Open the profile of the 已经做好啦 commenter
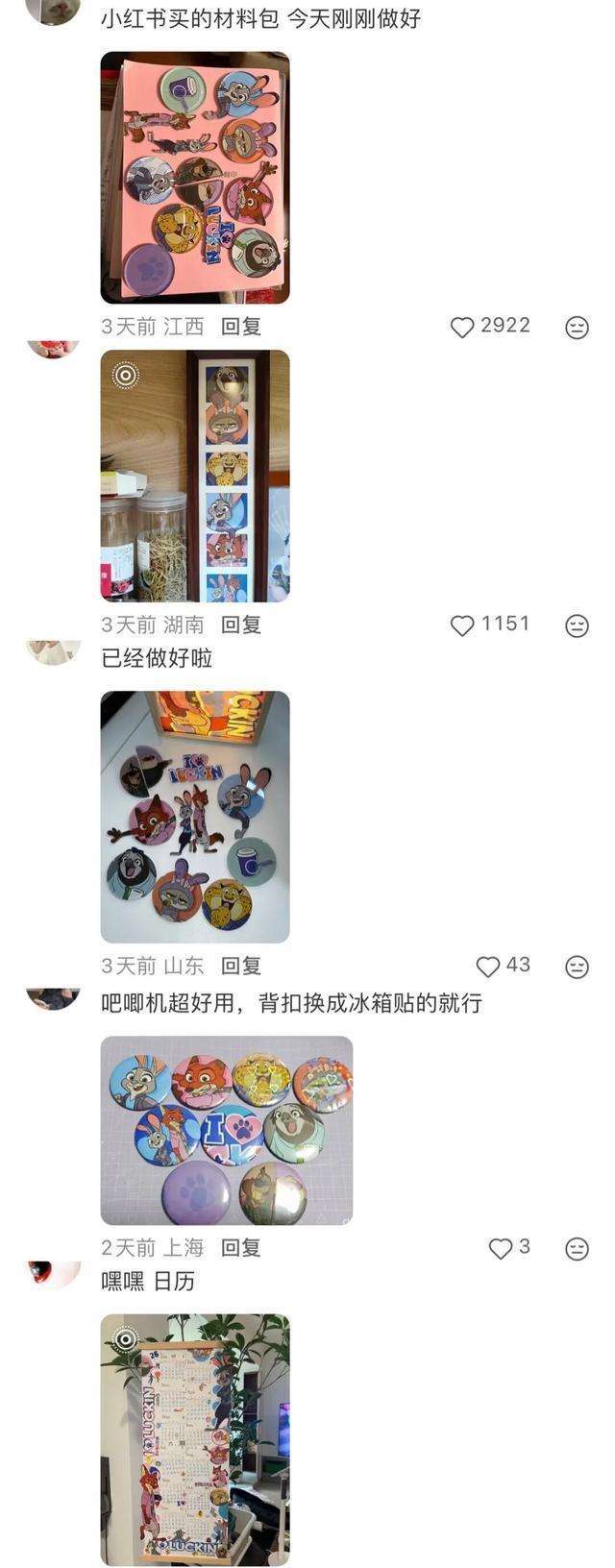This screenshot has width=615, height=1568. pyautogui.click(x=53, y=651)
